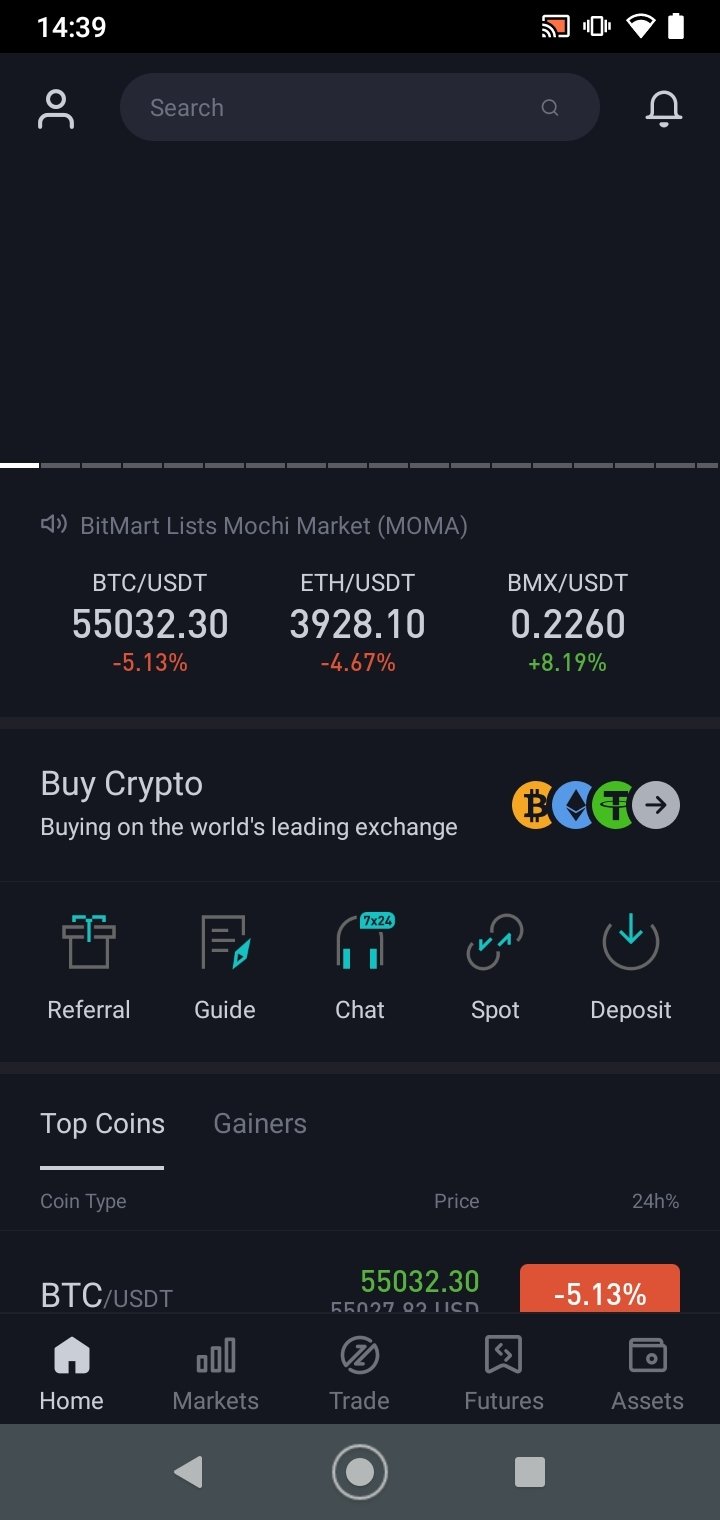Go to the Trade tab
720x1520 pixels.
(x=360, y=1374)
